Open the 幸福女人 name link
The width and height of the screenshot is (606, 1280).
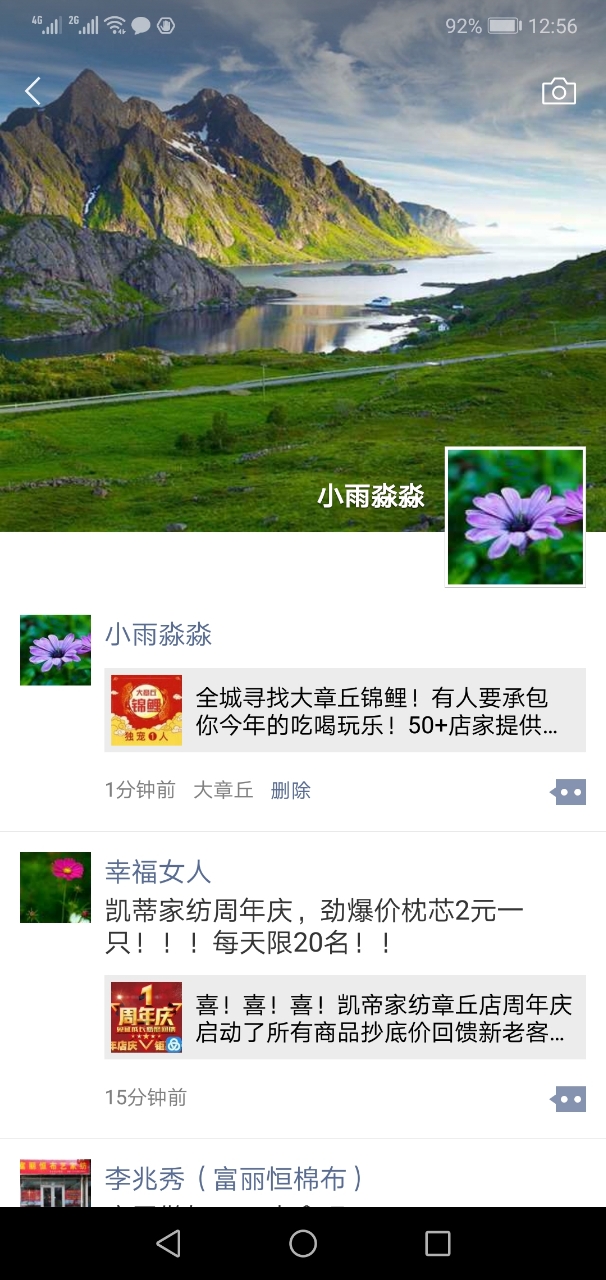click(158, 872)
